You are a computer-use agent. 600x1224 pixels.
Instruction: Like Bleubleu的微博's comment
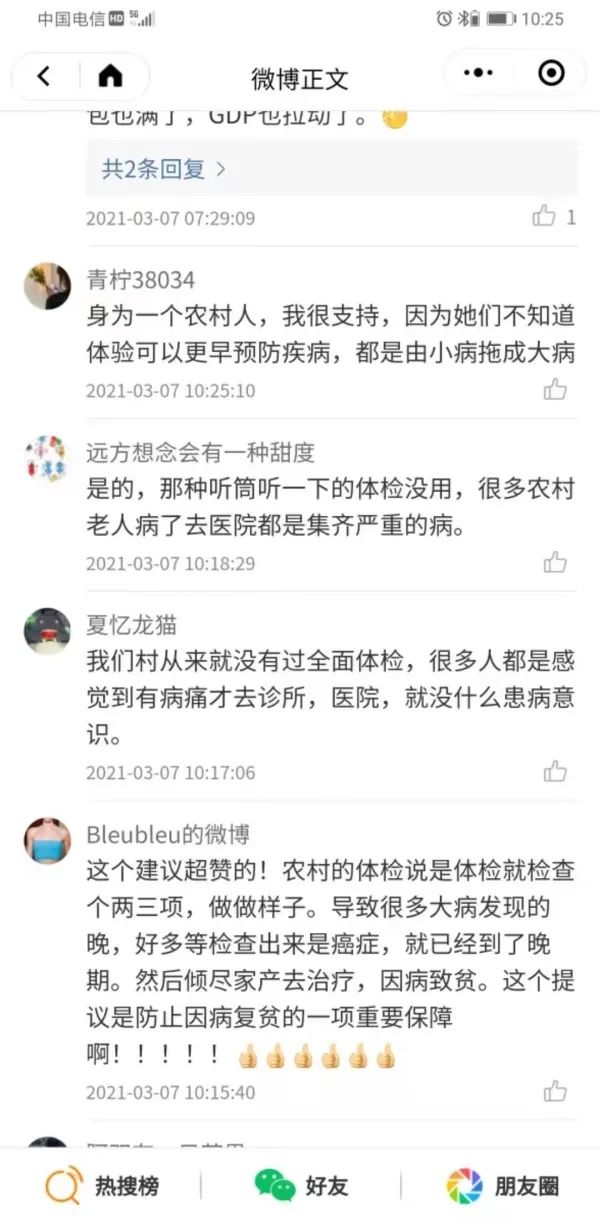(555, 1092)
